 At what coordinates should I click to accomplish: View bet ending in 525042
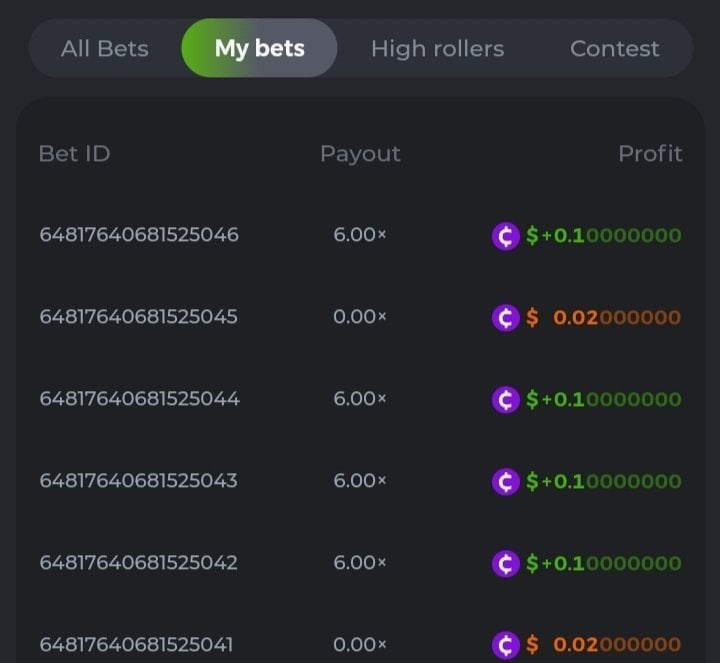(139, 563)
